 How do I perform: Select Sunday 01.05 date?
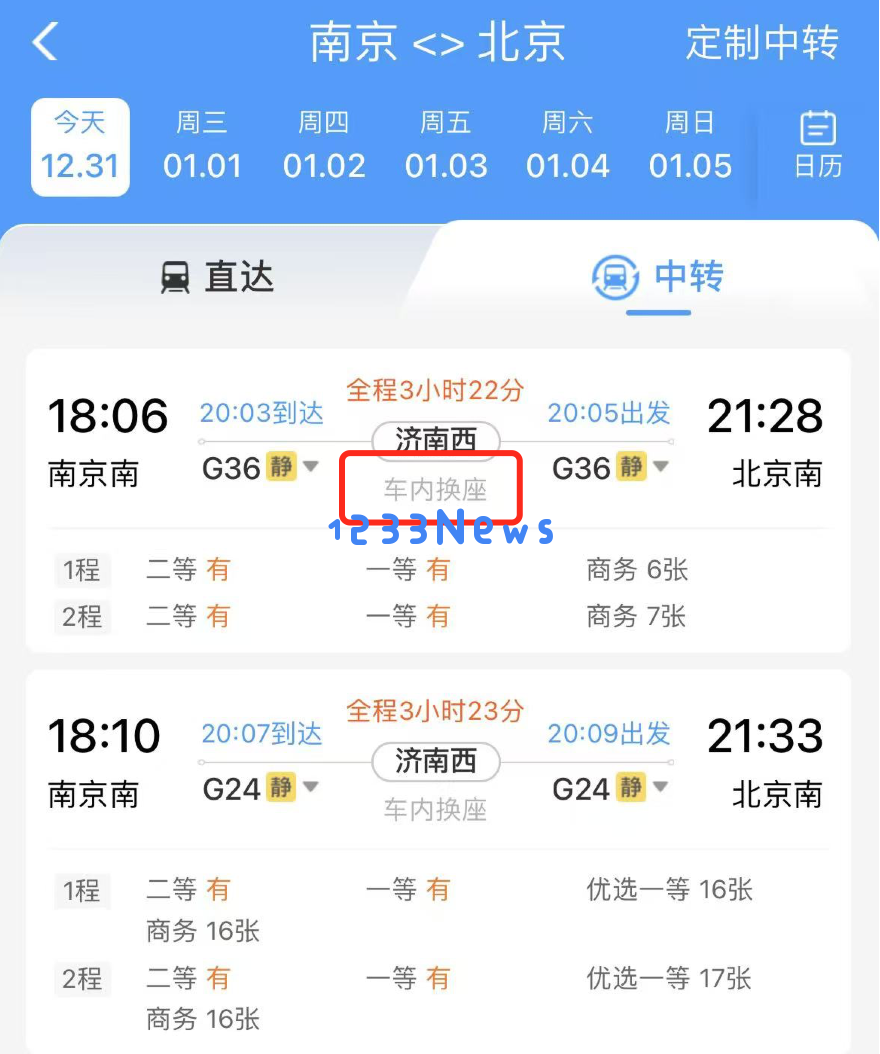coord(690,147)
